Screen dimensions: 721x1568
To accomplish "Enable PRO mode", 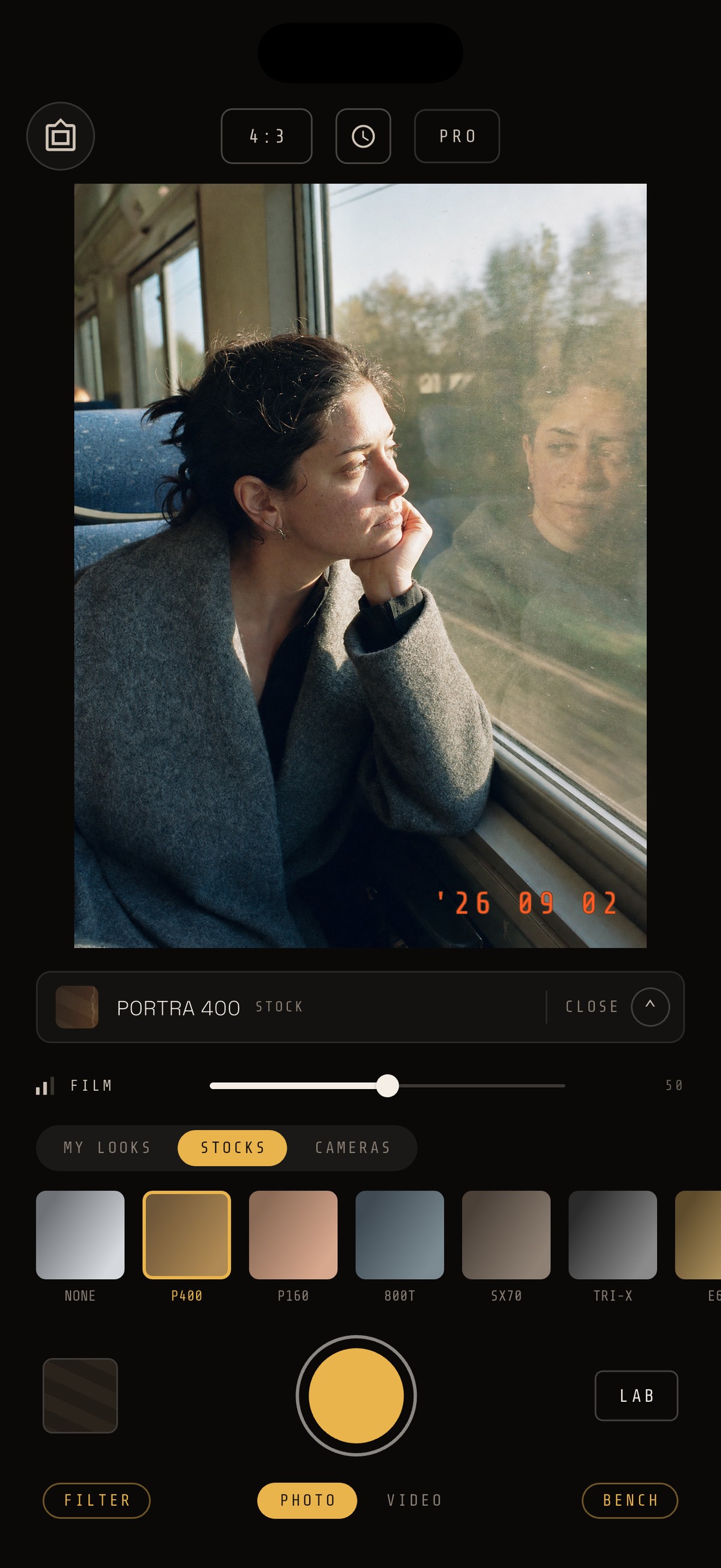I will pyautogui.click(x=457, y=136).
